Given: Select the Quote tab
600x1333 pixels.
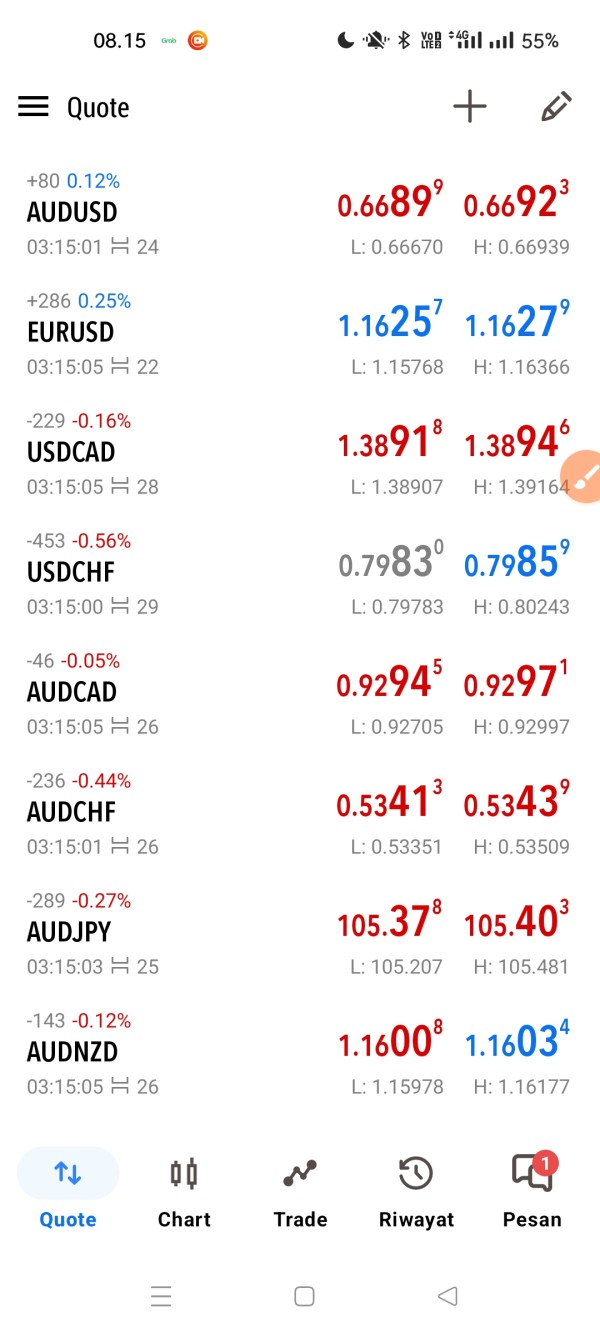Looking at the screenshot, I should (x=68, y=1190).
